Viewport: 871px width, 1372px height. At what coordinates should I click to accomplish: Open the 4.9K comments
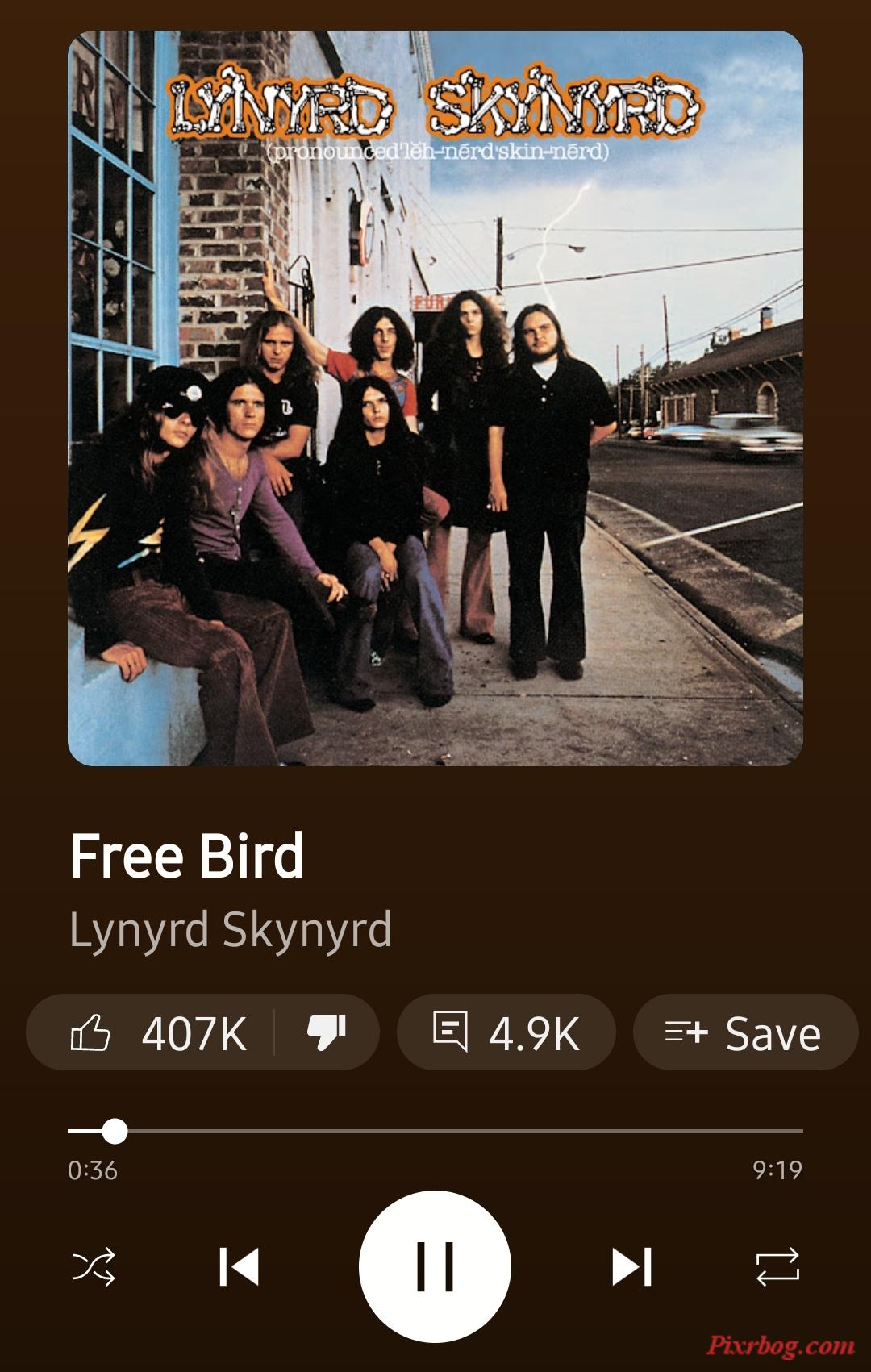506,1032
